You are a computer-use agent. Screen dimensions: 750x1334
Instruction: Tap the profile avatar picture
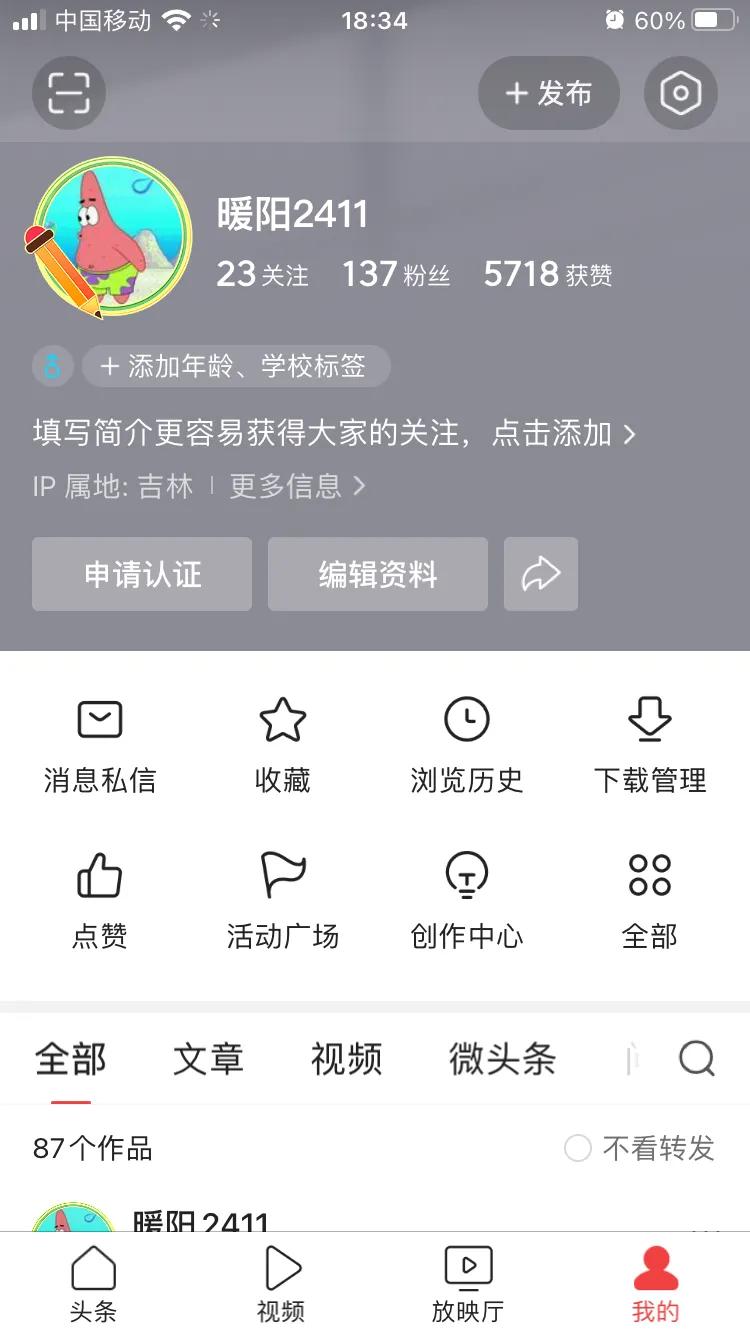tap(110, 237)
